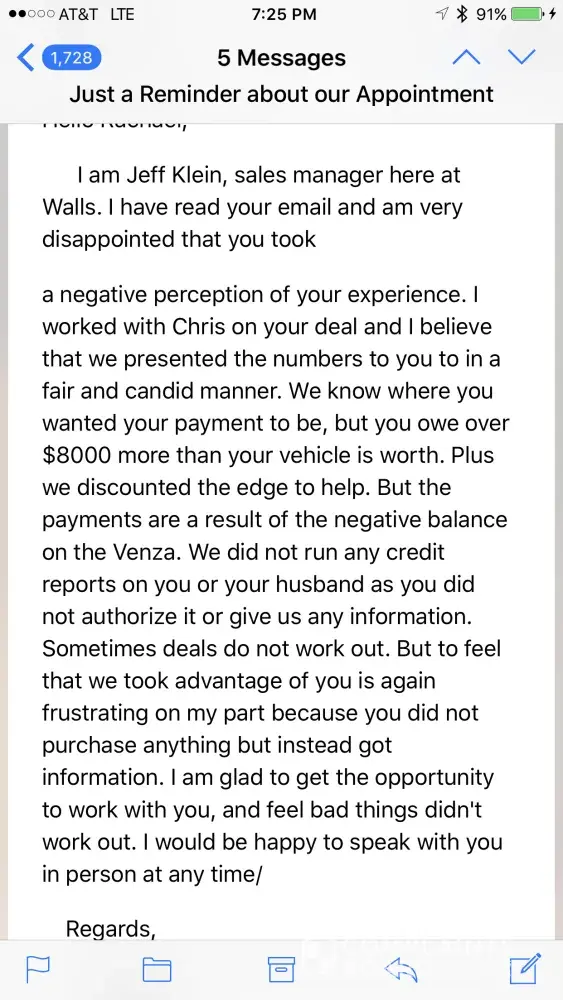Screen dimensions: 563x1000
Task: Jump to the previous message with up arrow
Action: click(465, 57)
